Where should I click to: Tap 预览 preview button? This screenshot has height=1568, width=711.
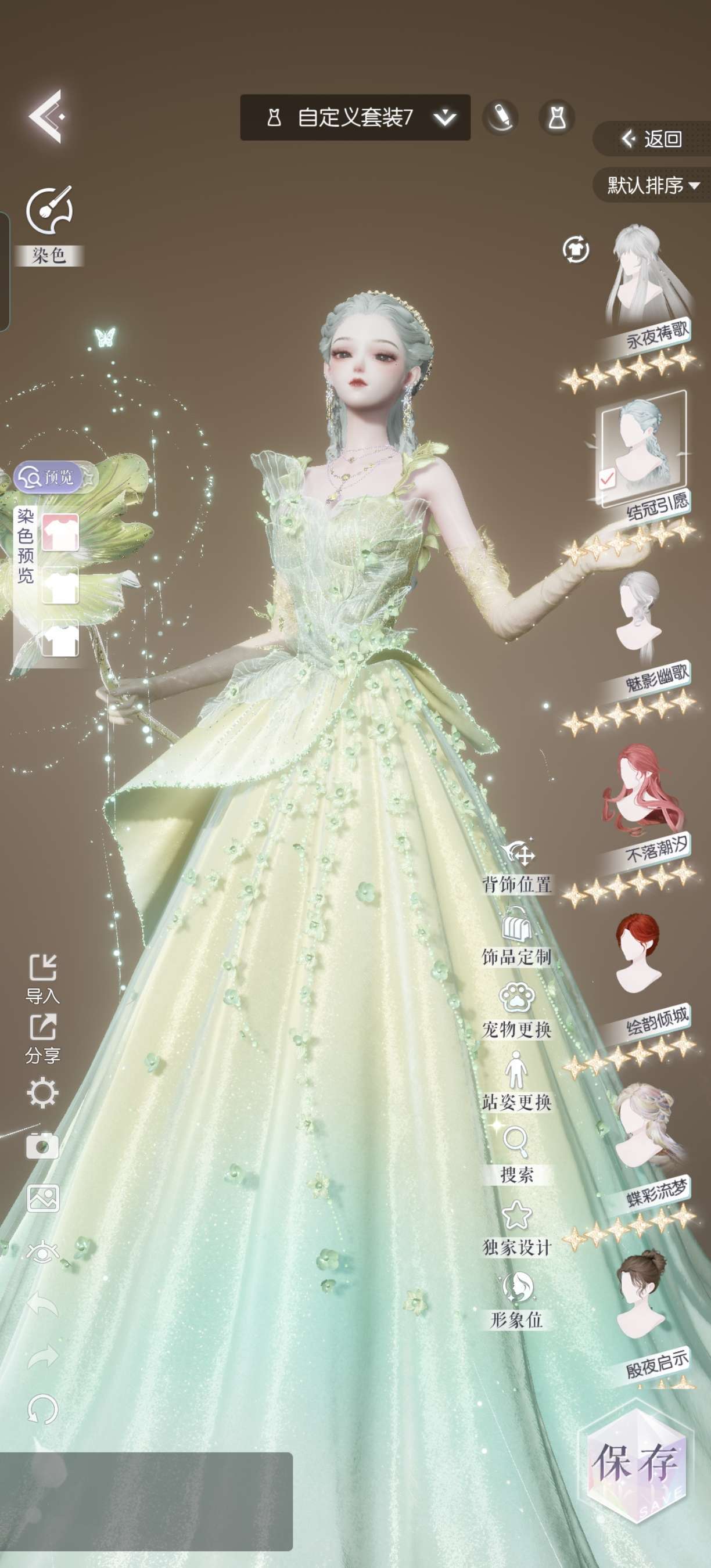click(x=49, y=477)
